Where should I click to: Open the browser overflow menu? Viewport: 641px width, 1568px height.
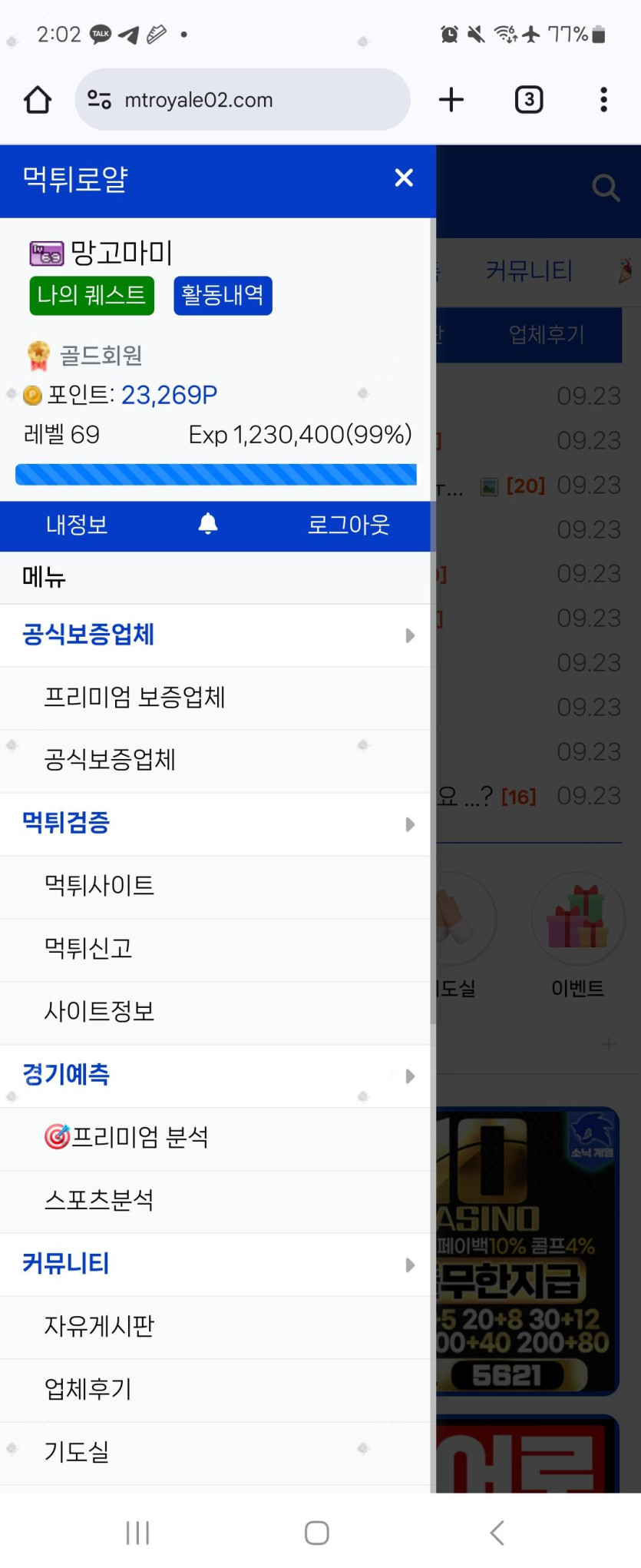click(603, 100)
